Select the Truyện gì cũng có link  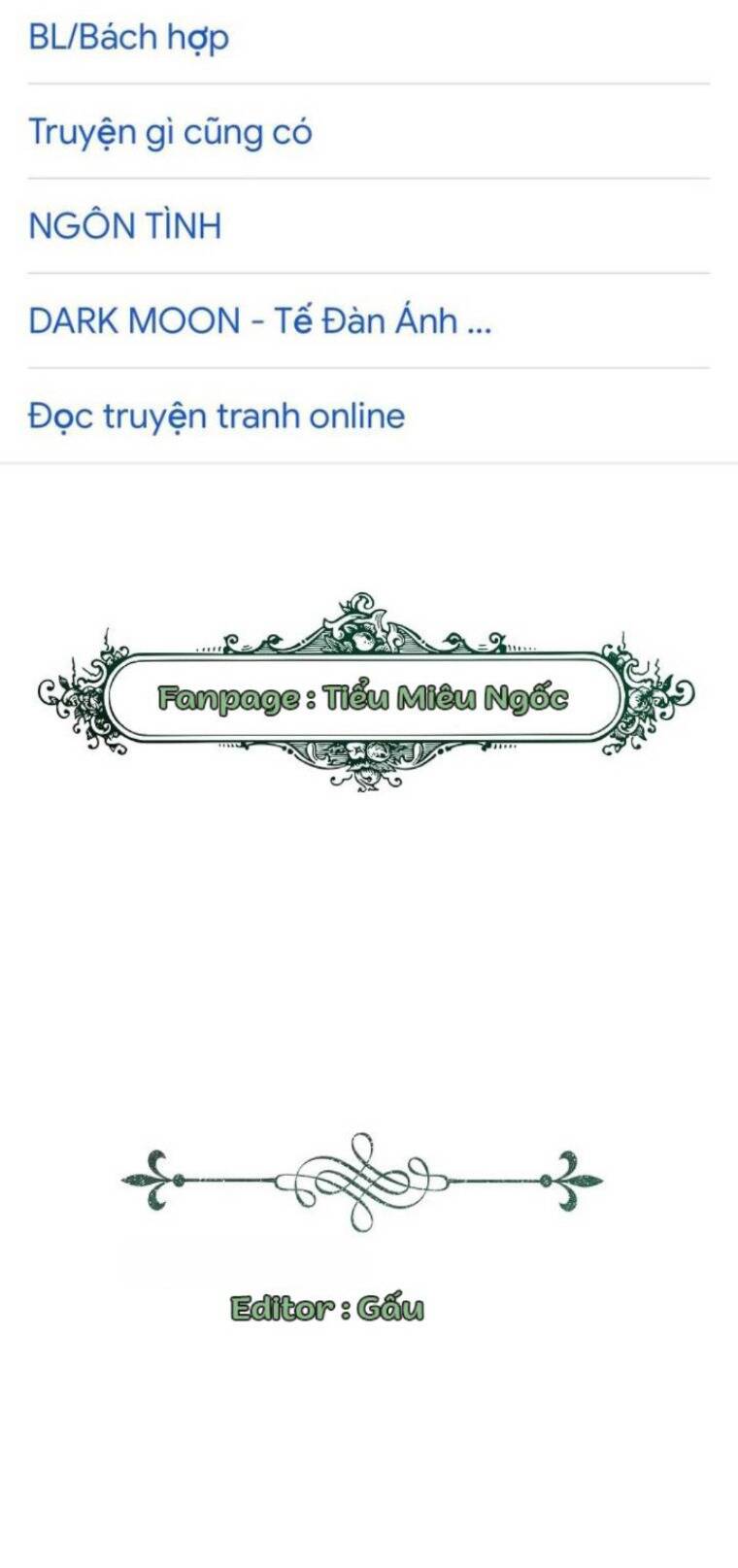170,132
